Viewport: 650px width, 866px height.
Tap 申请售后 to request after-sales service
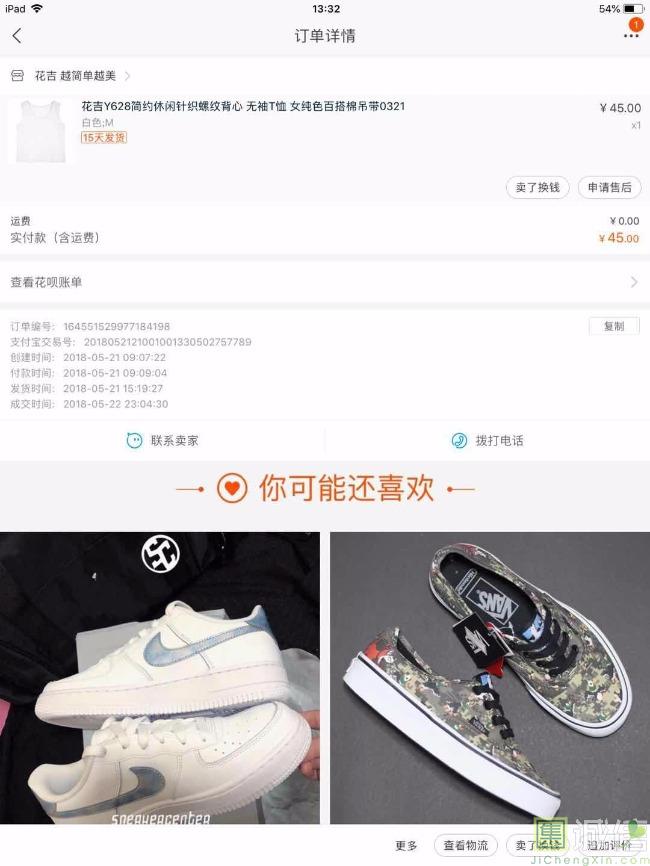coord(609,188)
